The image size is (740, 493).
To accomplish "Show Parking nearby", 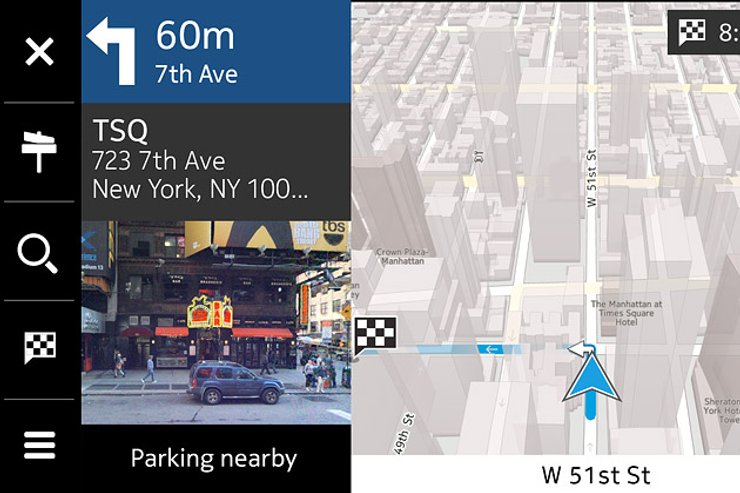I will 215,459.
